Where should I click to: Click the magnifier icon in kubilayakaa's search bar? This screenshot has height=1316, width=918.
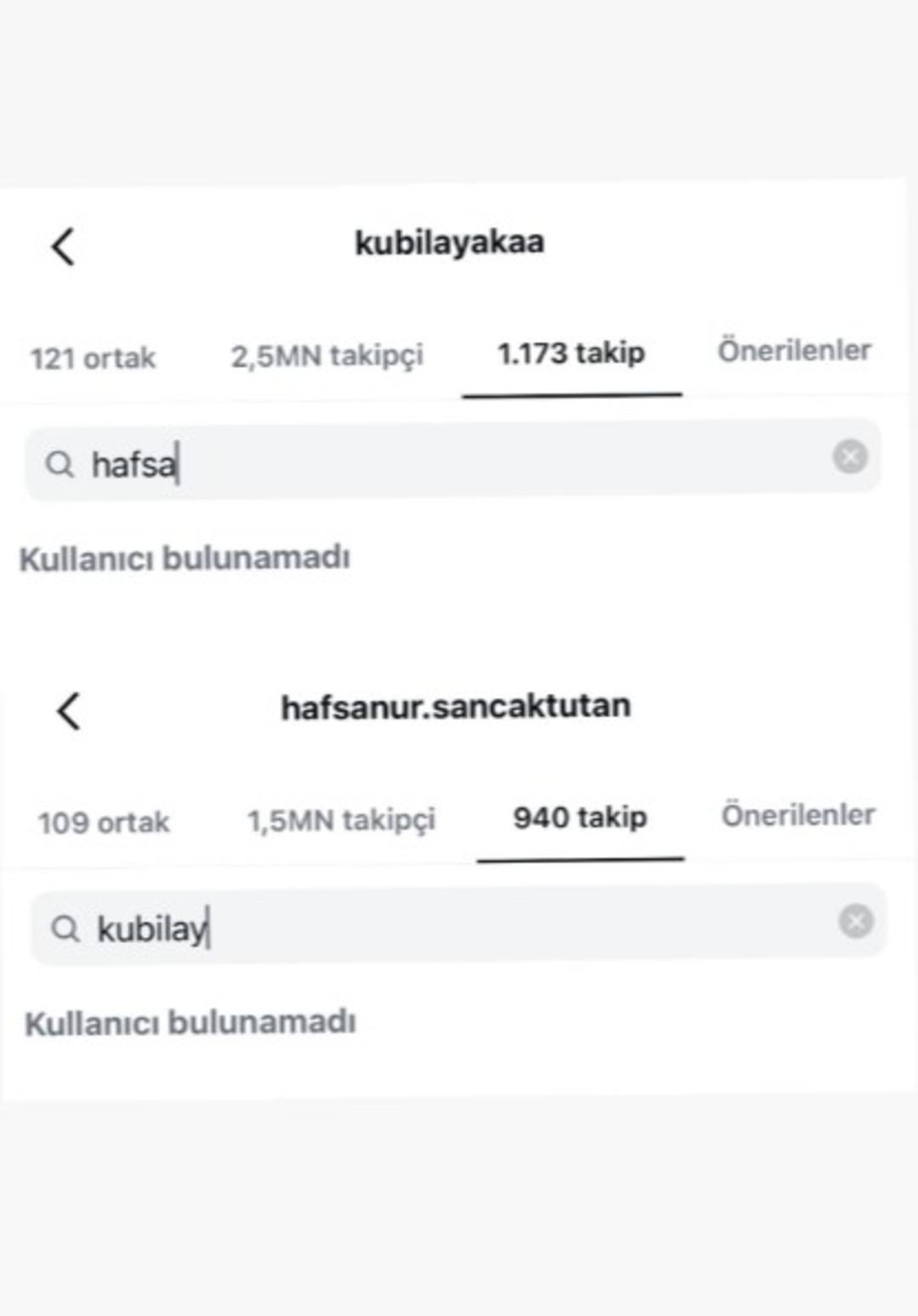click(61, 464)
